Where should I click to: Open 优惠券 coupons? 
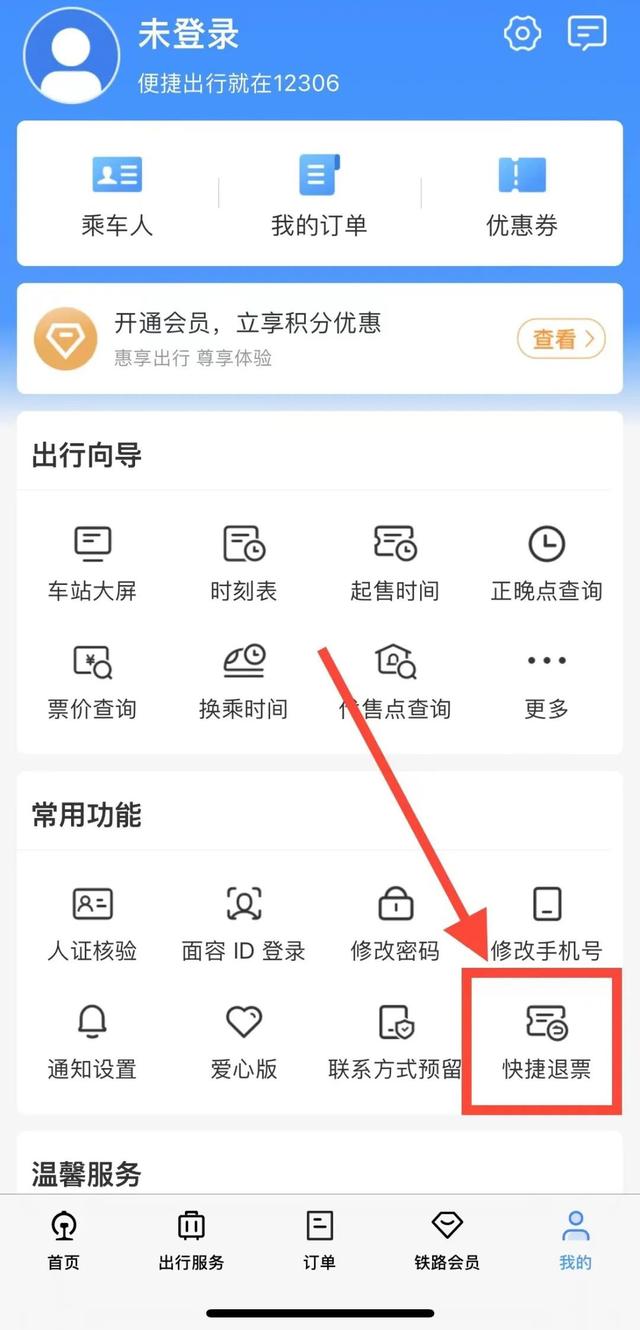pos(521,195)
